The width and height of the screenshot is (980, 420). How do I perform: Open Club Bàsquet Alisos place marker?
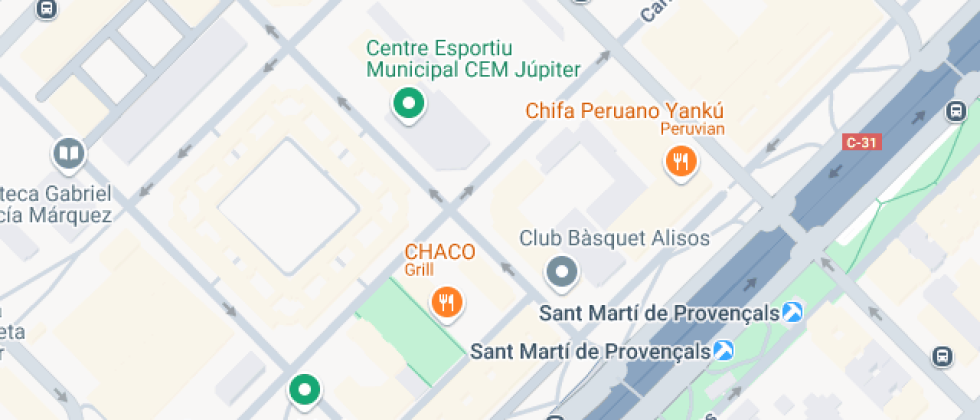pos(562,270)
